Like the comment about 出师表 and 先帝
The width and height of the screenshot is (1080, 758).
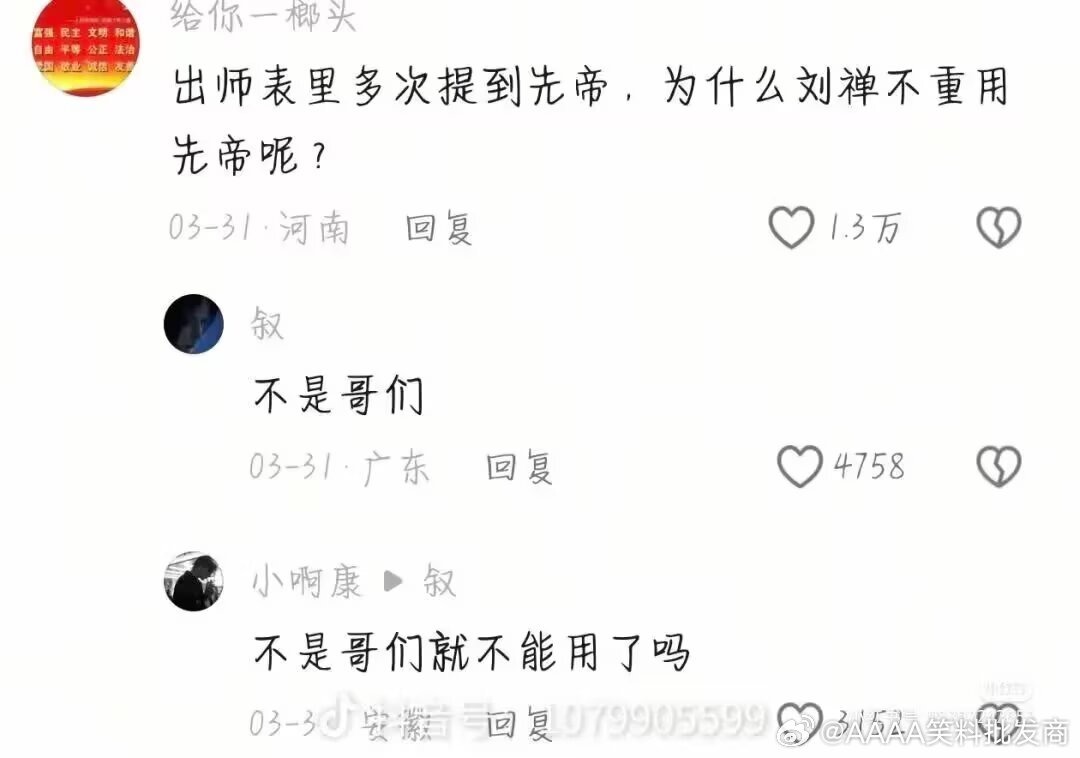[x=791, y=228]
